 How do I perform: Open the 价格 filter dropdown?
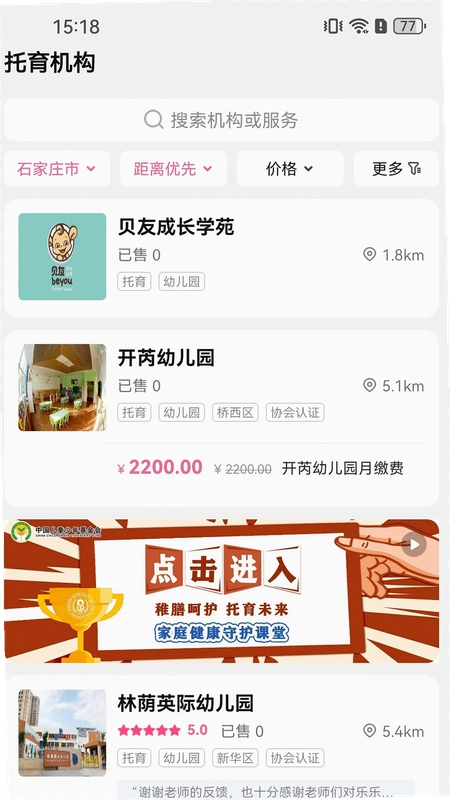point(290,168)
